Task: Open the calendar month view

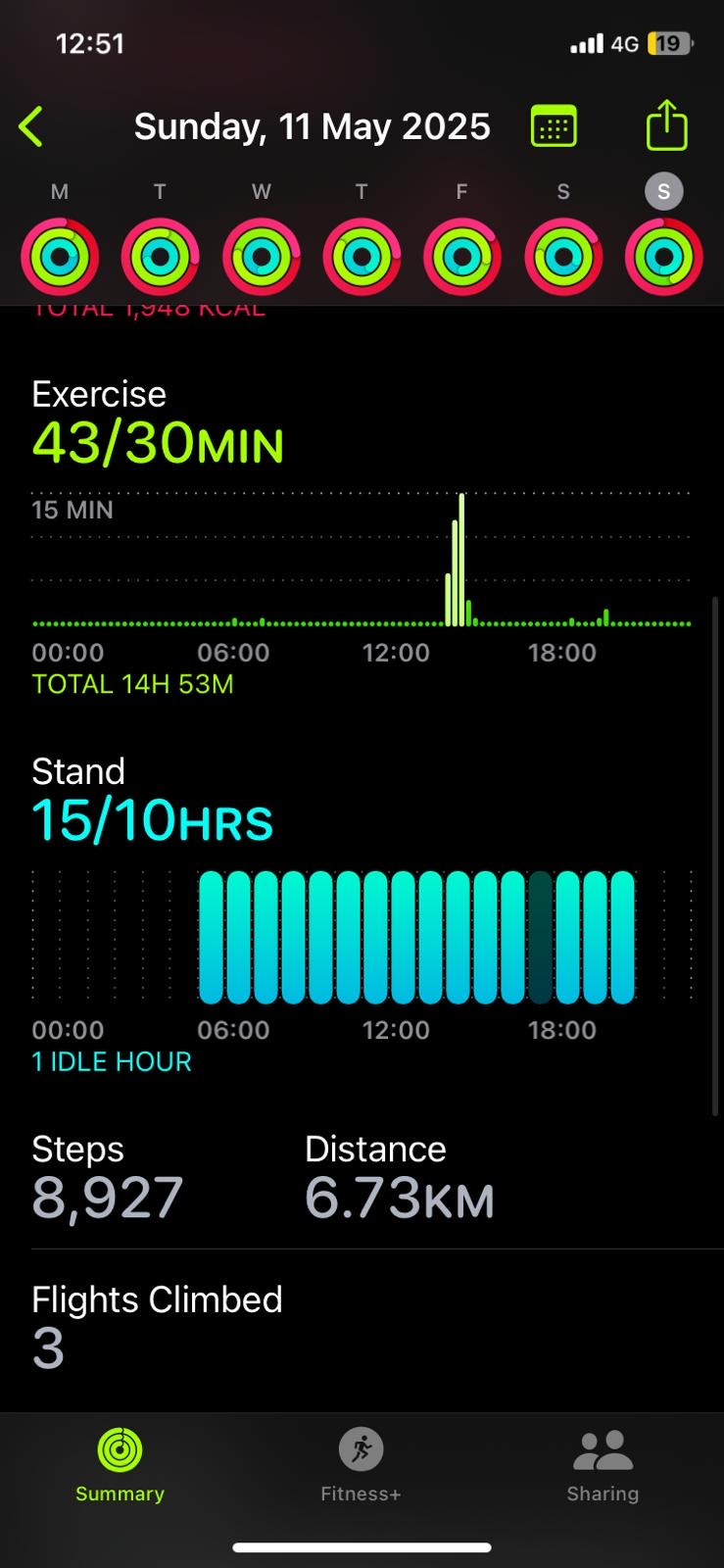Action: pos(554,126)
